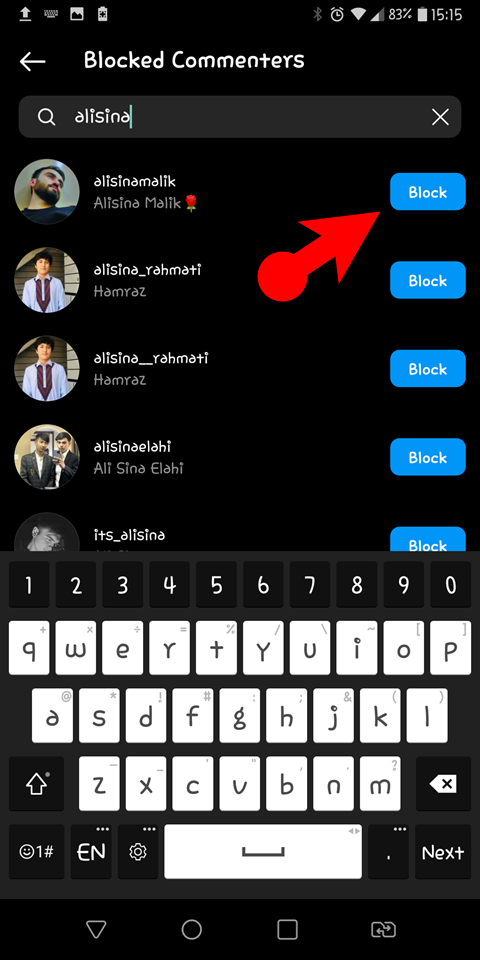Hit the backspace key on keyboard

[x=443, y=784]
